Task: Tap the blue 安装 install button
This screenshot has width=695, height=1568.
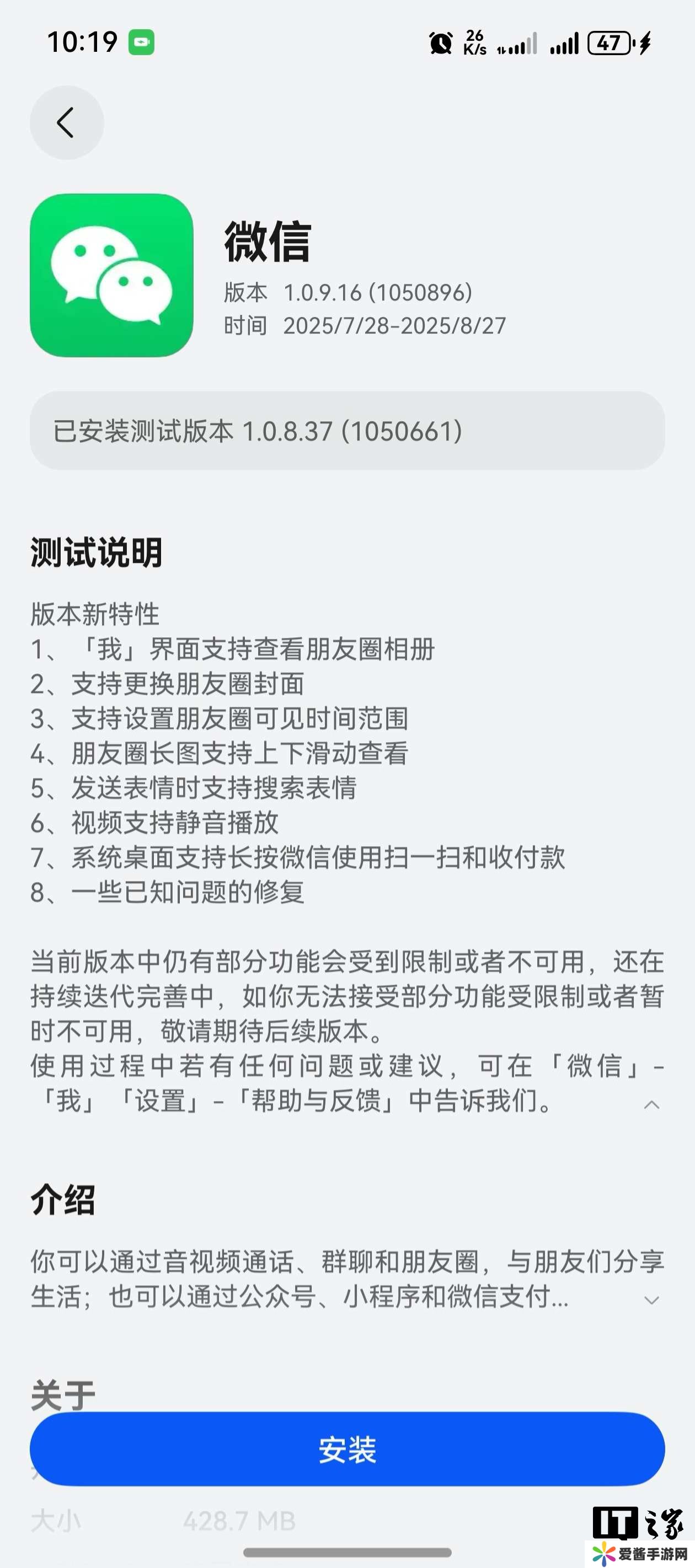Action: pos(347,1449)
